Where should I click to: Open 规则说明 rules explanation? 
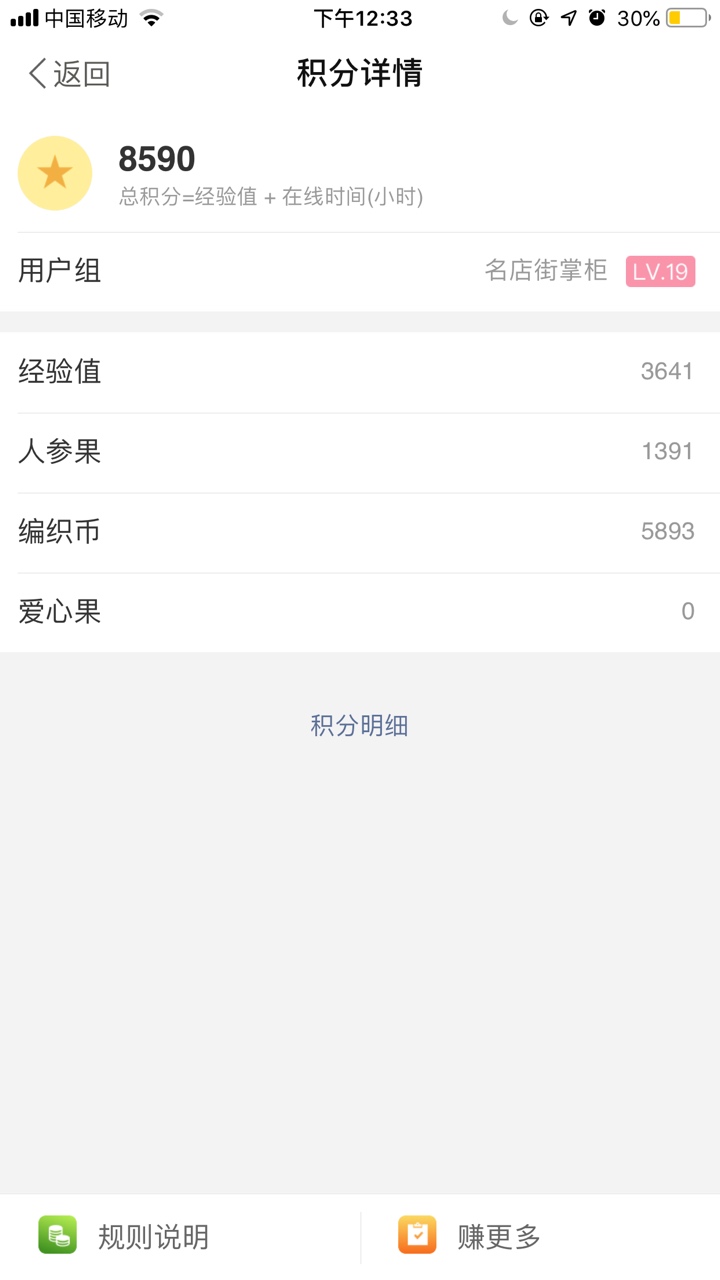click(180, 1237)
